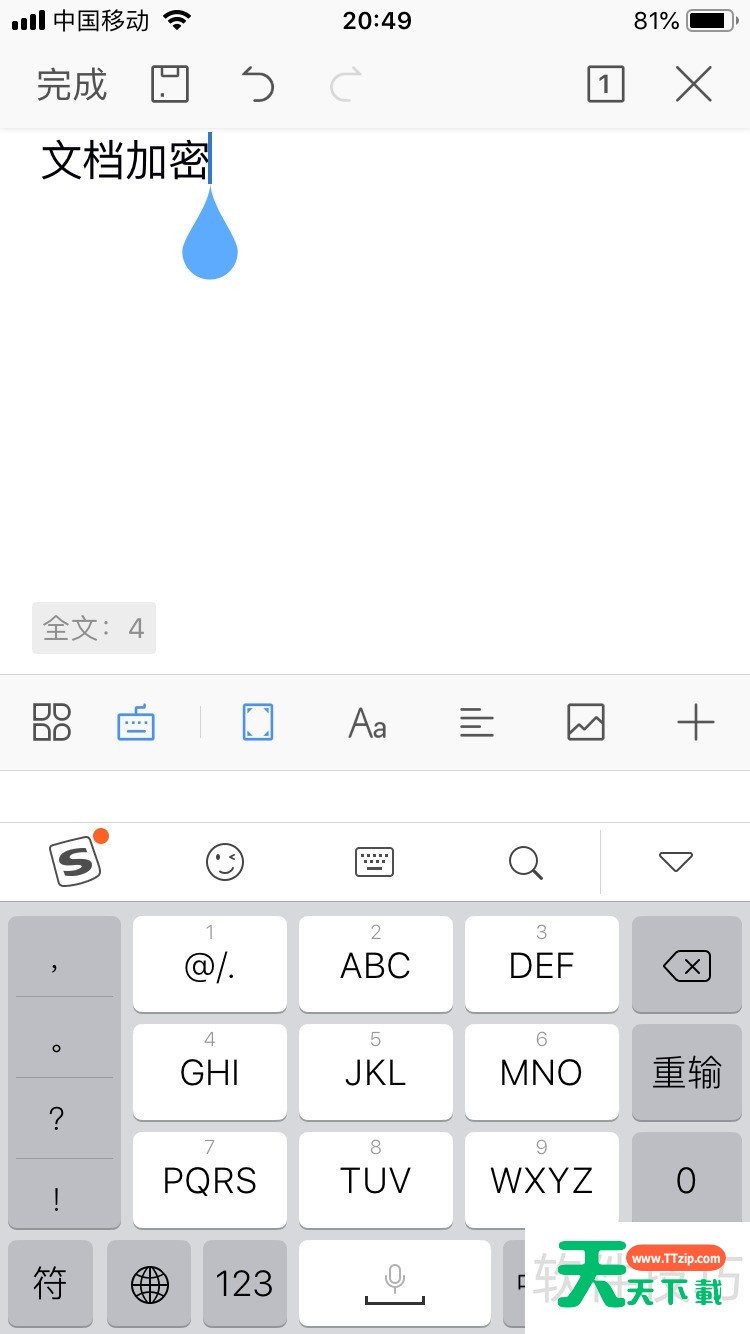This screenshot has width=750, height=1334.
Task: Save the document with the floppy icon
Action: click(170, 85)
